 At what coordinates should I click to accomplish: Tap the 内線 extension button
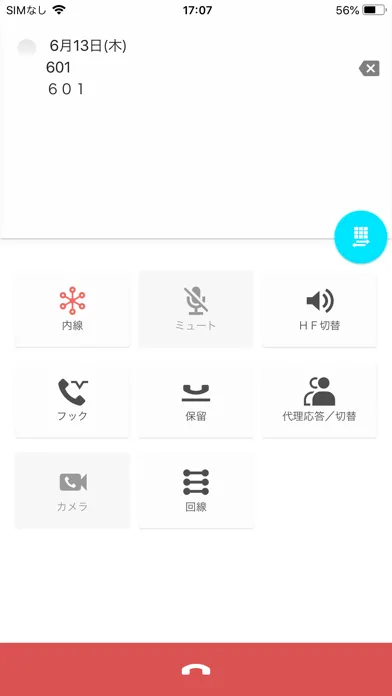(72, 309)
